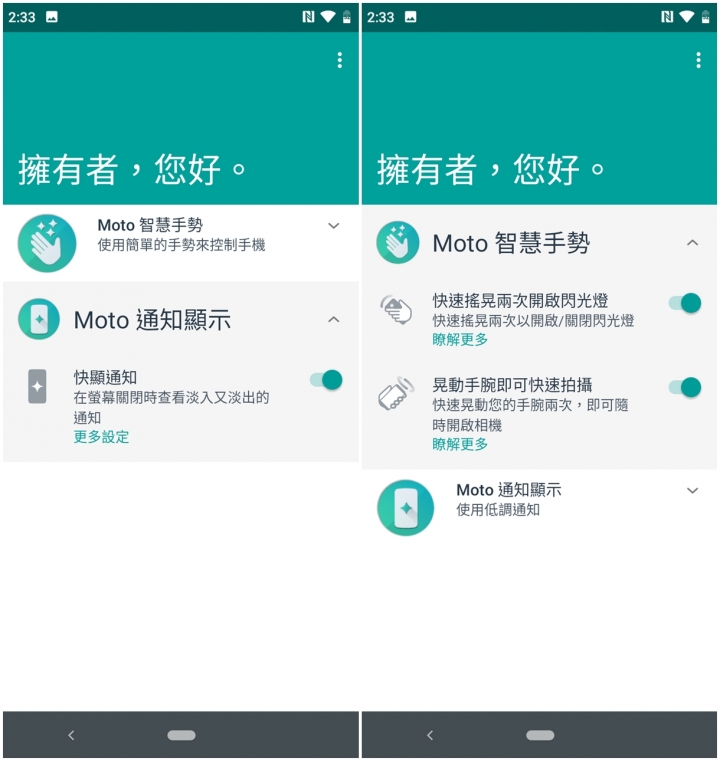Open 瞭解更多 under the flashlight gesture

[x=460, y=340]
